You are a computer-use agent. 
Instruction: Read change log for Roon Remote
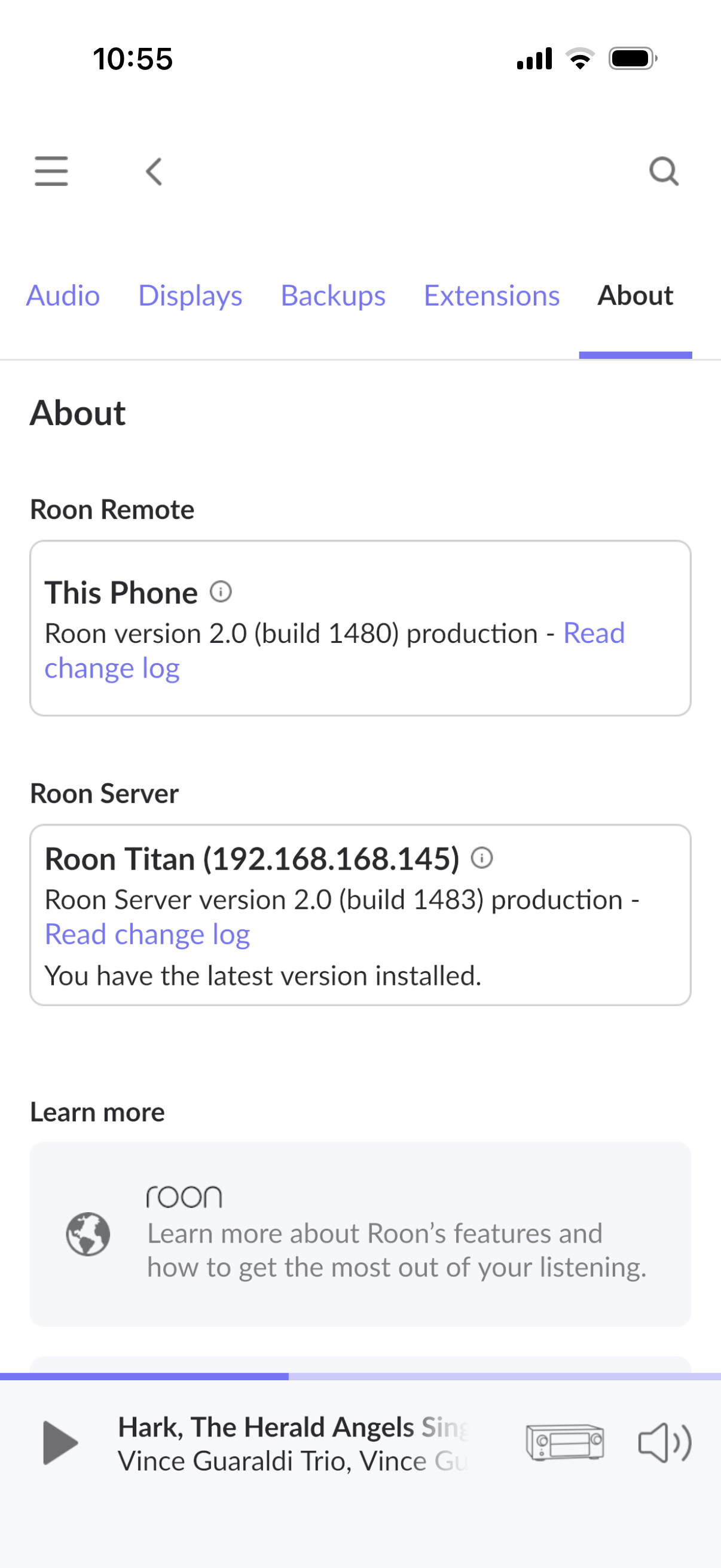(x=112, y=669)
